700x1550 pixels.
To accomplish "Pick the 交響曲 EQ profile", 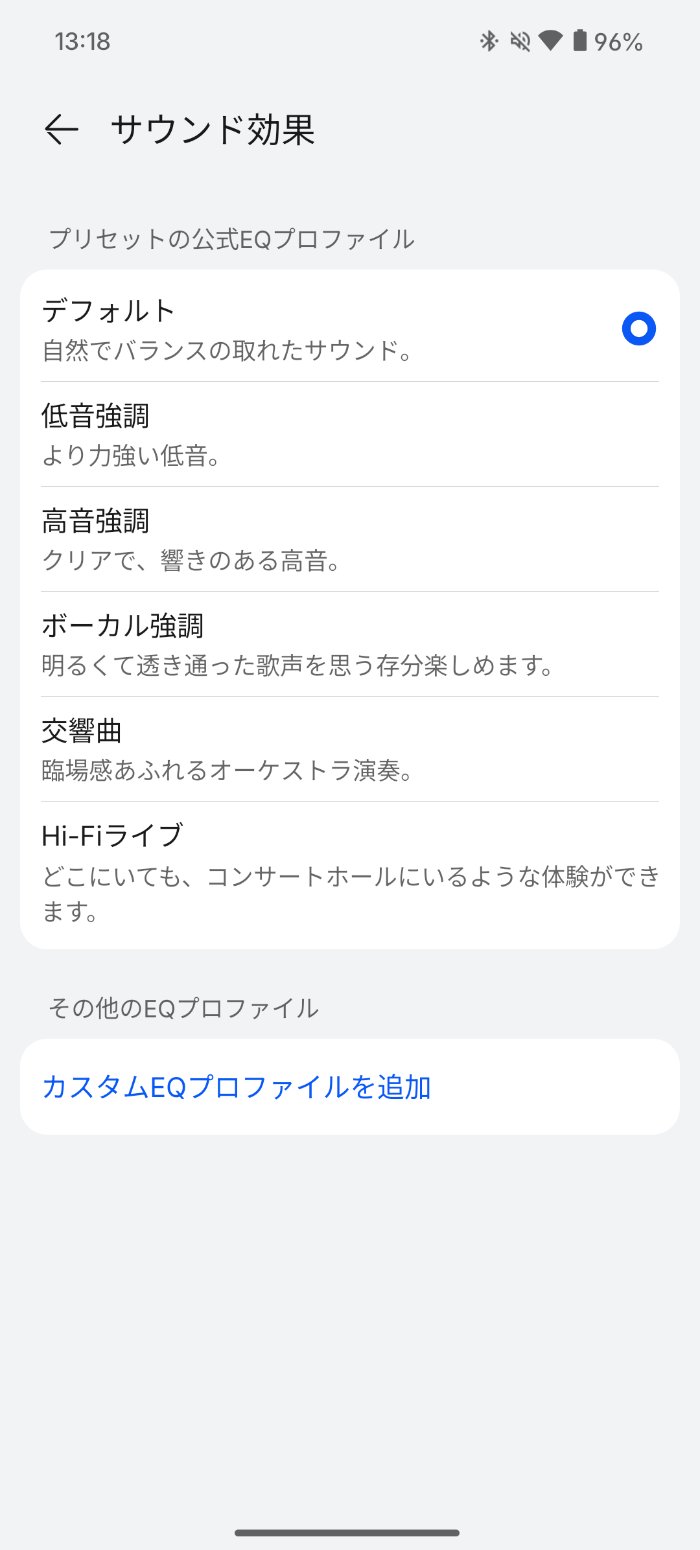I will click(x=349, y=749).
